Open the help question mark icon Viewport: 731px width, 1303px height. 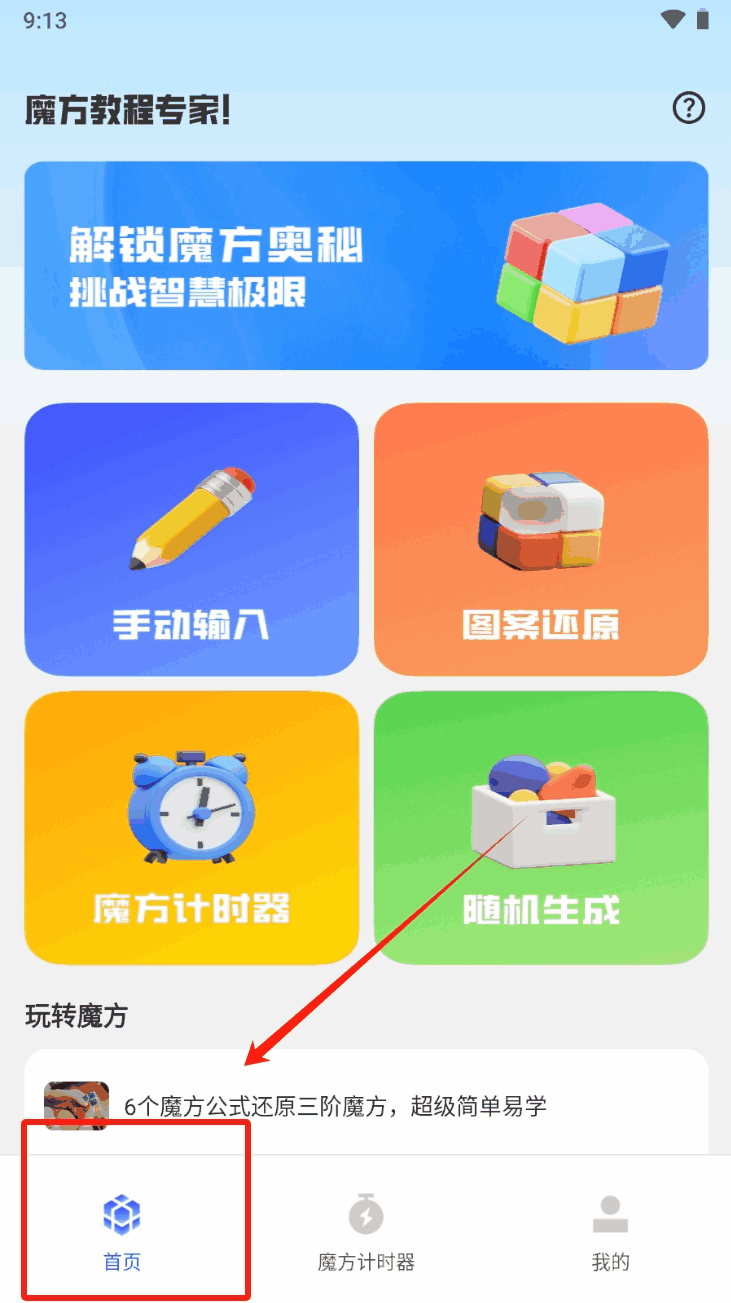tap(689, 108)
